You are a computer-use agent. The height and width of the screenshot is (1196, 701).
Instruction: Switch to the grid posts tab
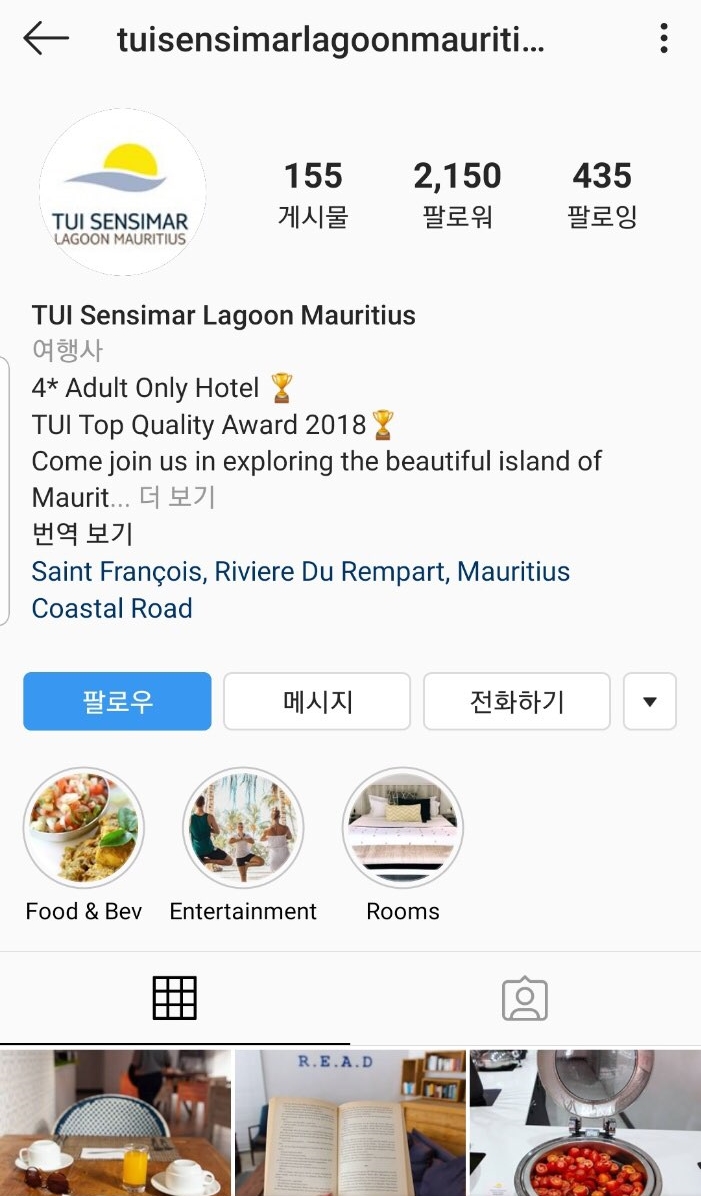click(174, 998)
